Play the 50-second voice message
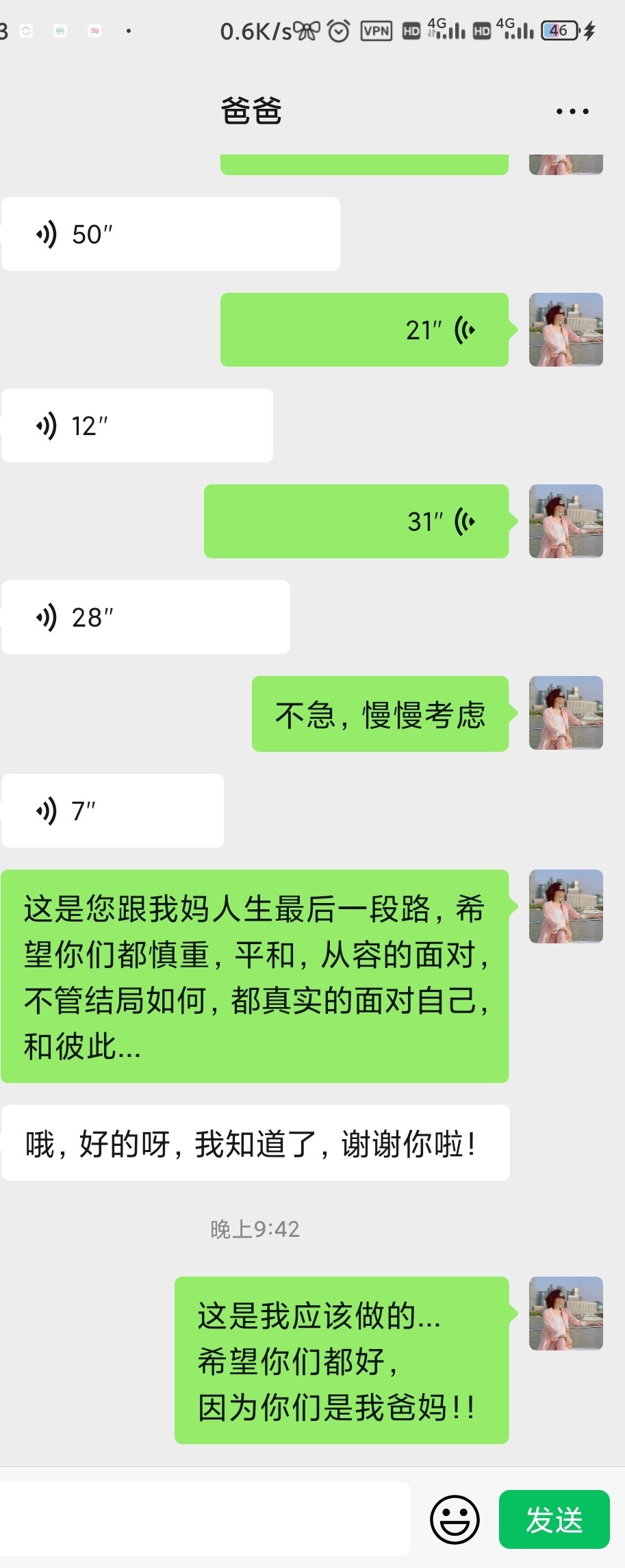625x1568 pixels. point(170,234)
